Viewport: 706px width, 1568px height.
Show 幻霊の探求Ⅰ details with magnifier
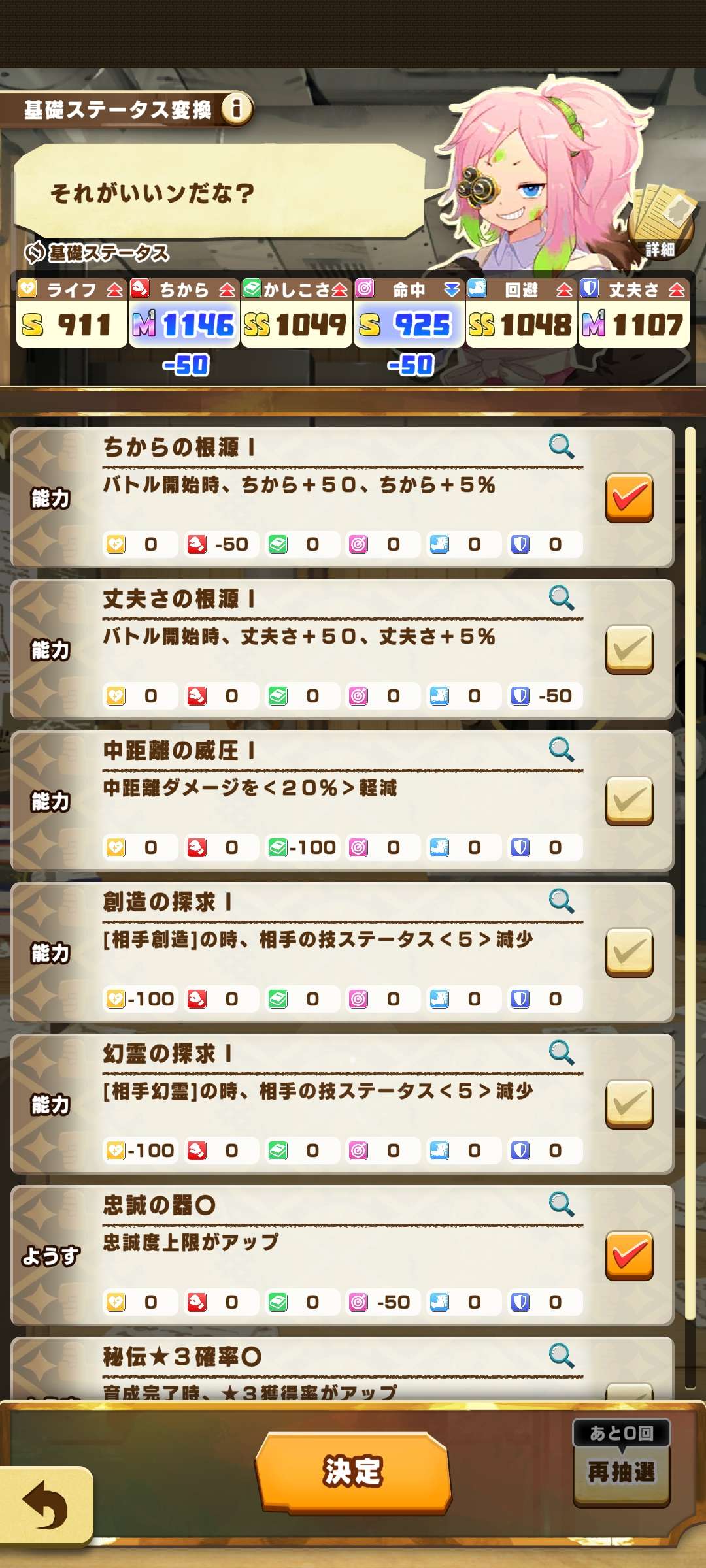561,1053
